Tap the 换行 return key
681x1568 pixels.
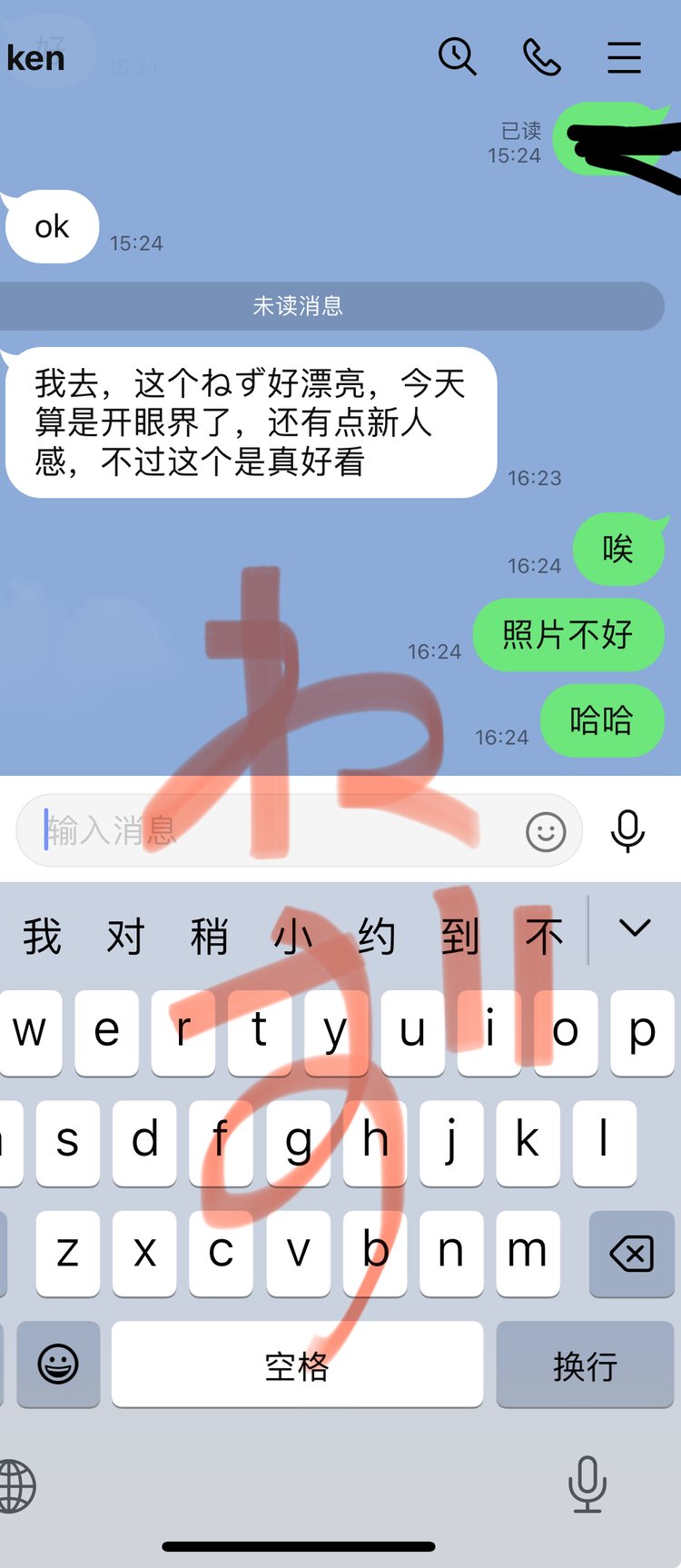(585, 1365)
